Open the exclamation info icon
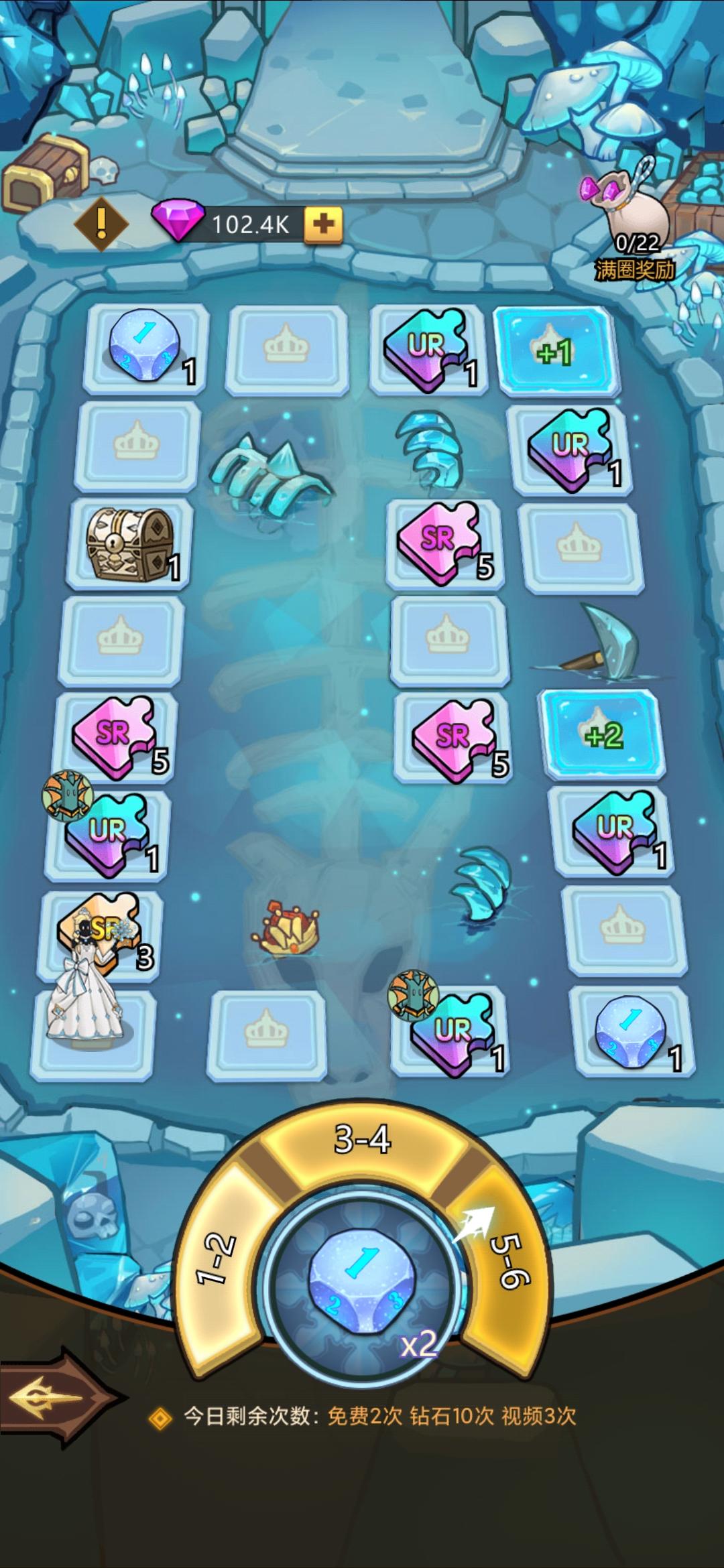This screenshot has width=724, height=1568. click(x=101, y=223)
